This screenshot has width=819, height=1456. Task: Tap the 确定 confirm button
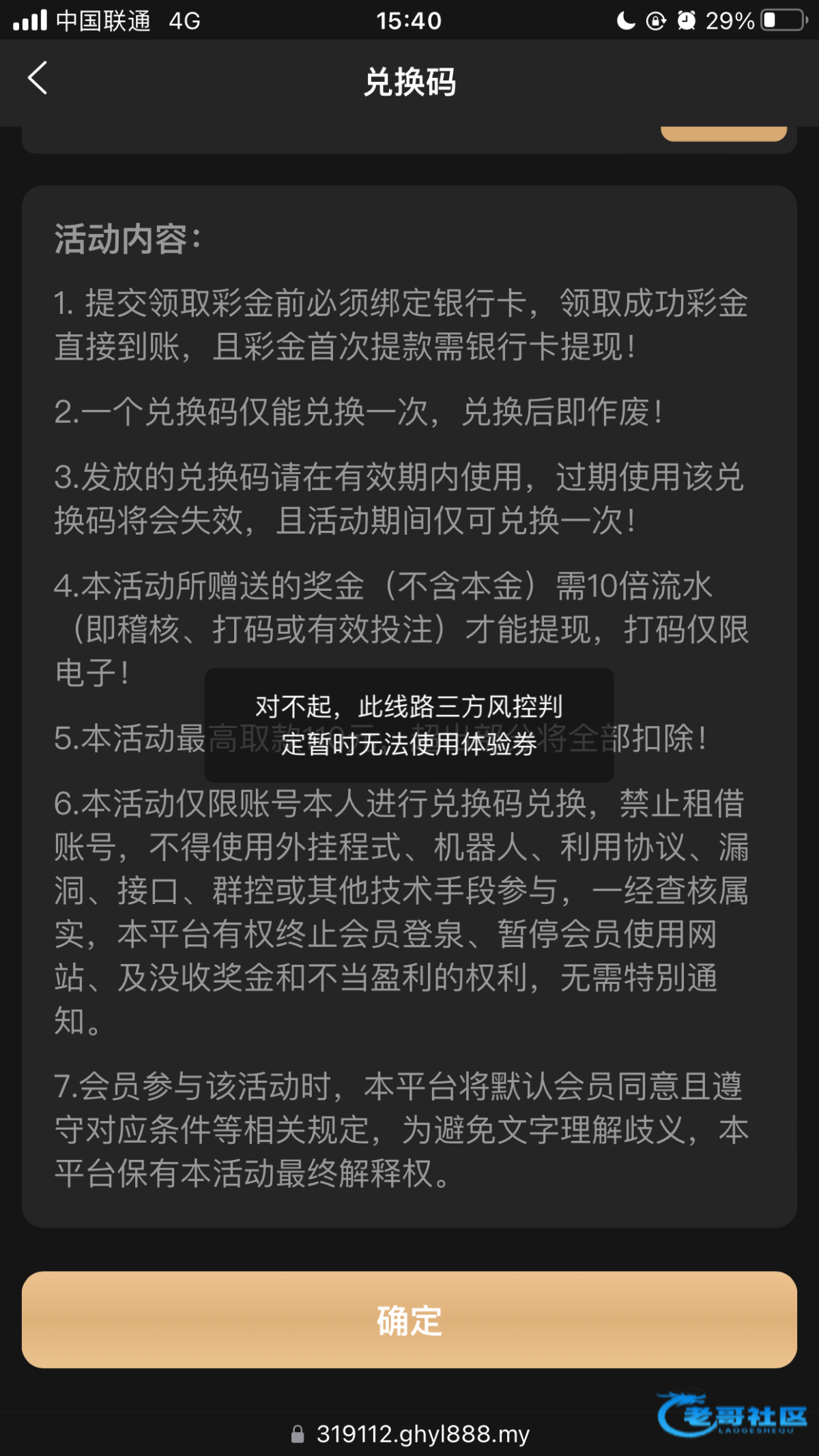click(409, 1320)
